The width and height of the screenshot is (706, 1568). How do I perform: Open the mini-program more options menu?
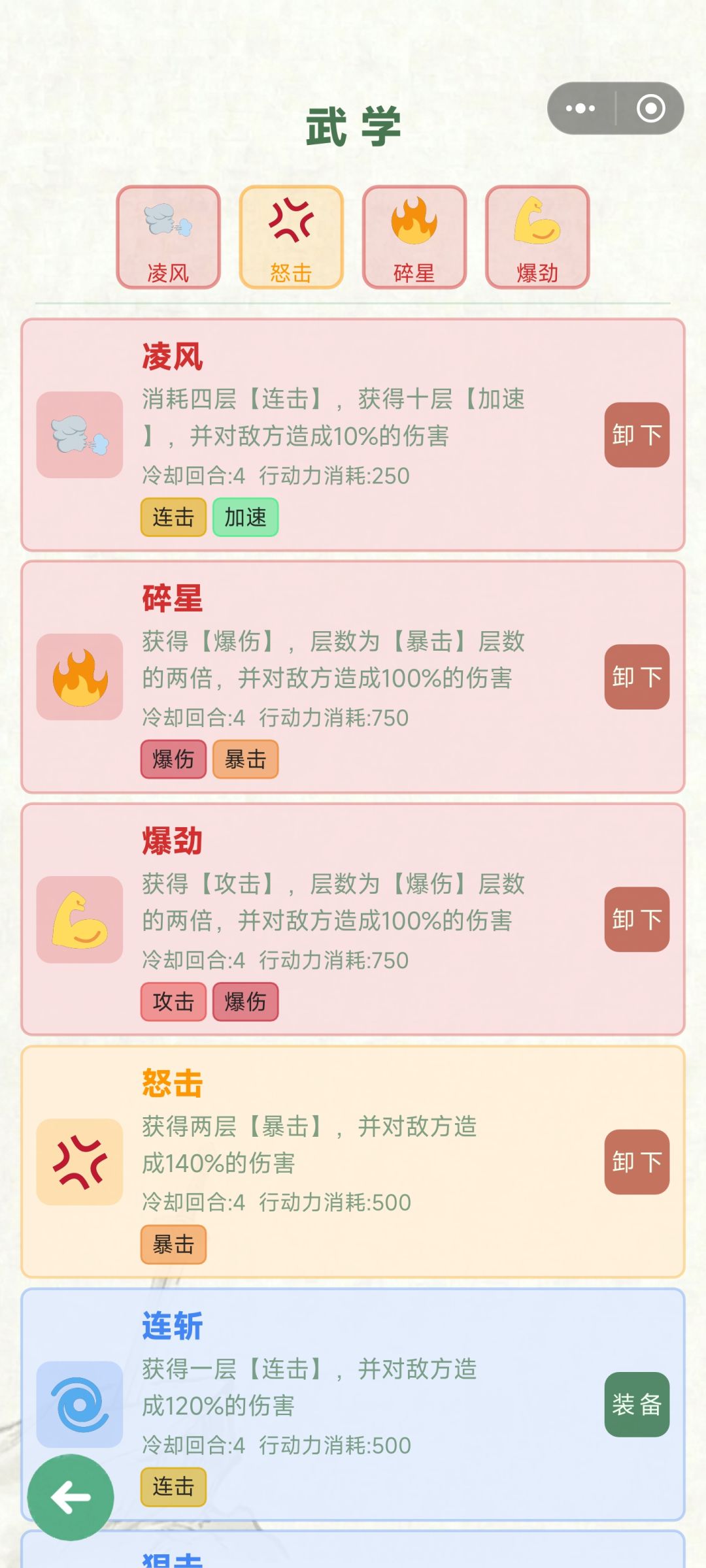(579, 108)
